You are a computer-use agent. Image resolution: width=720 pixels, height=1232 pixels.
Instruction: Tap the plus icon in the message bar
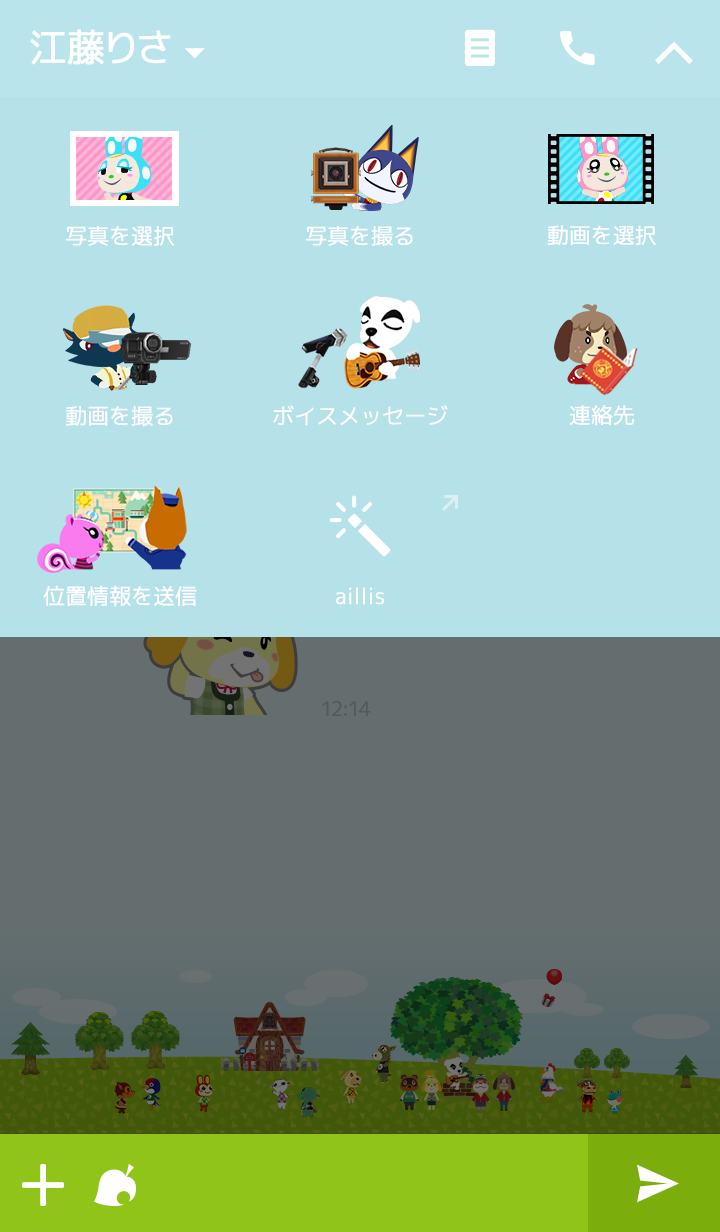(43, 1185)
